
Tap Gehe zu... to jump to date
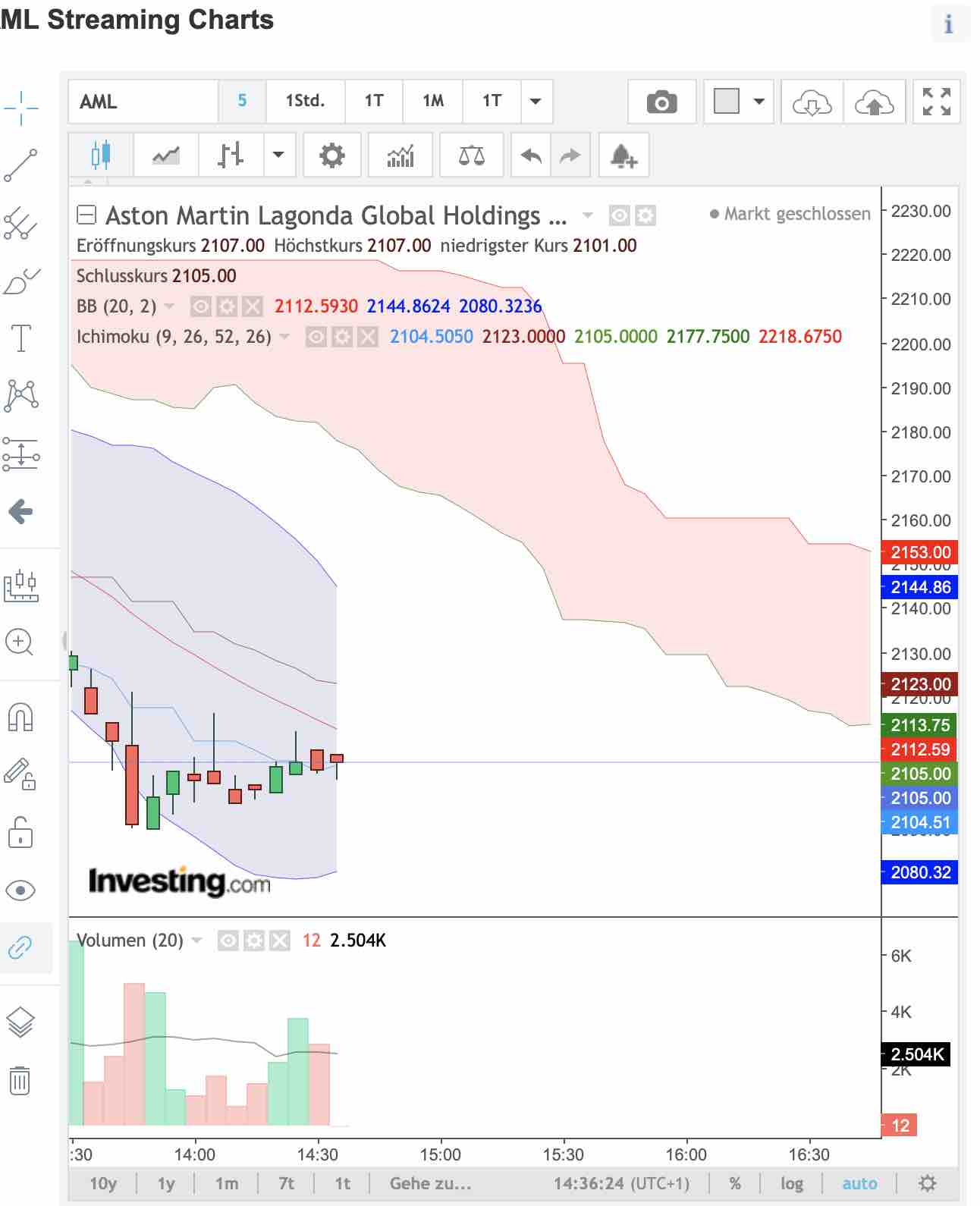coord(430,1183)
